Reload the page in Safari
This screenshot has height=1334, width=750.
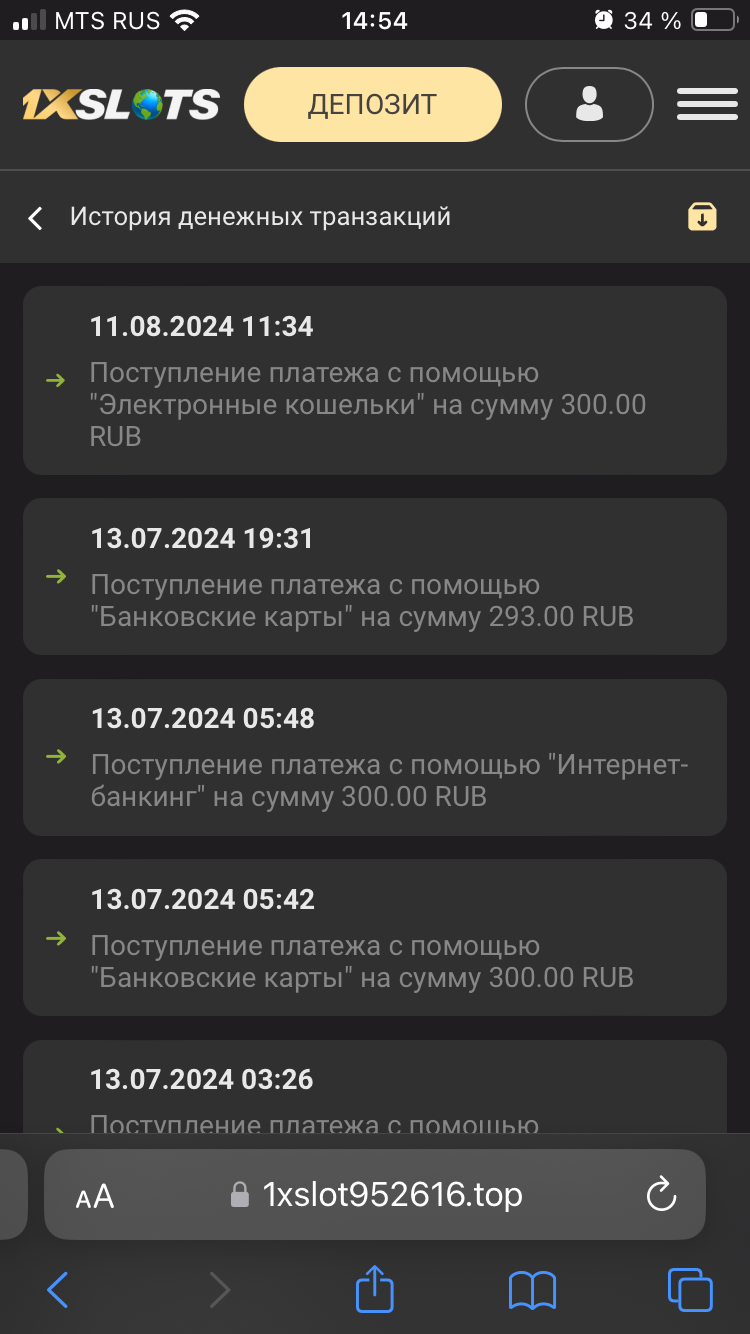[661, 1194]
